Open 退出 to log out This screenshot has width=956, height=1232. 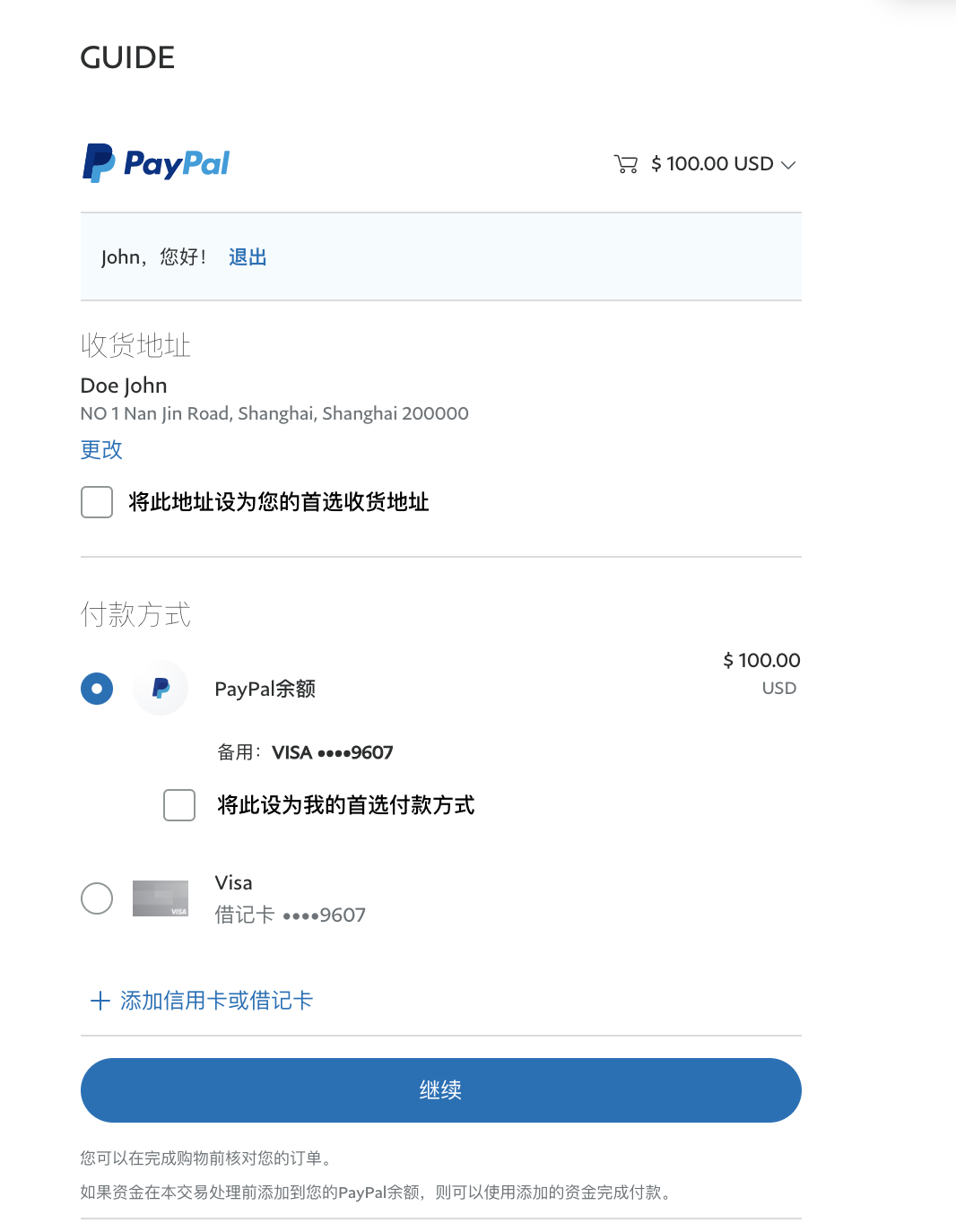click(x=247, y=257)
